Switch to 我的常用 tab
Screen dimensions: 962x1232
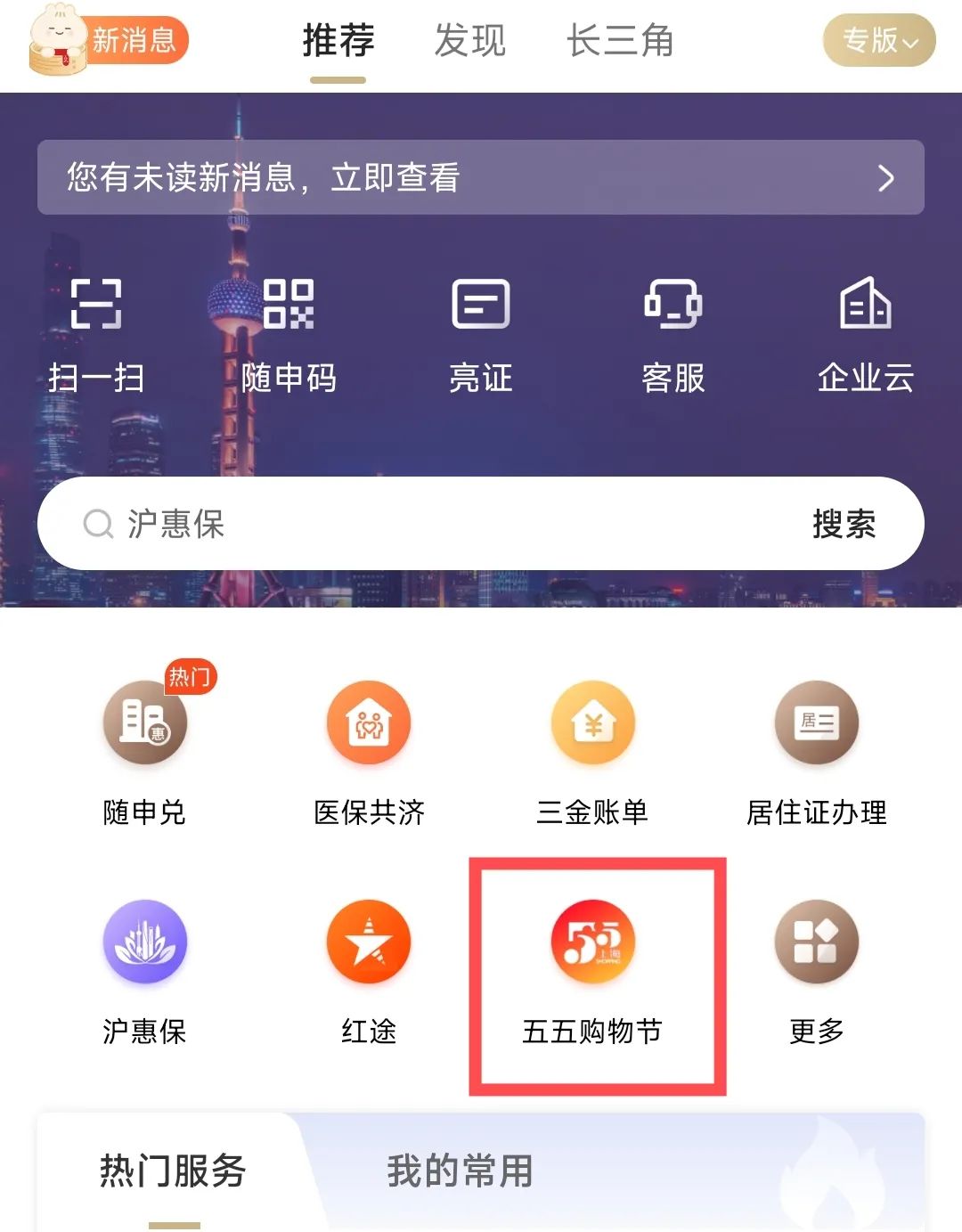pyautogui.click(x=460, y=1171)
